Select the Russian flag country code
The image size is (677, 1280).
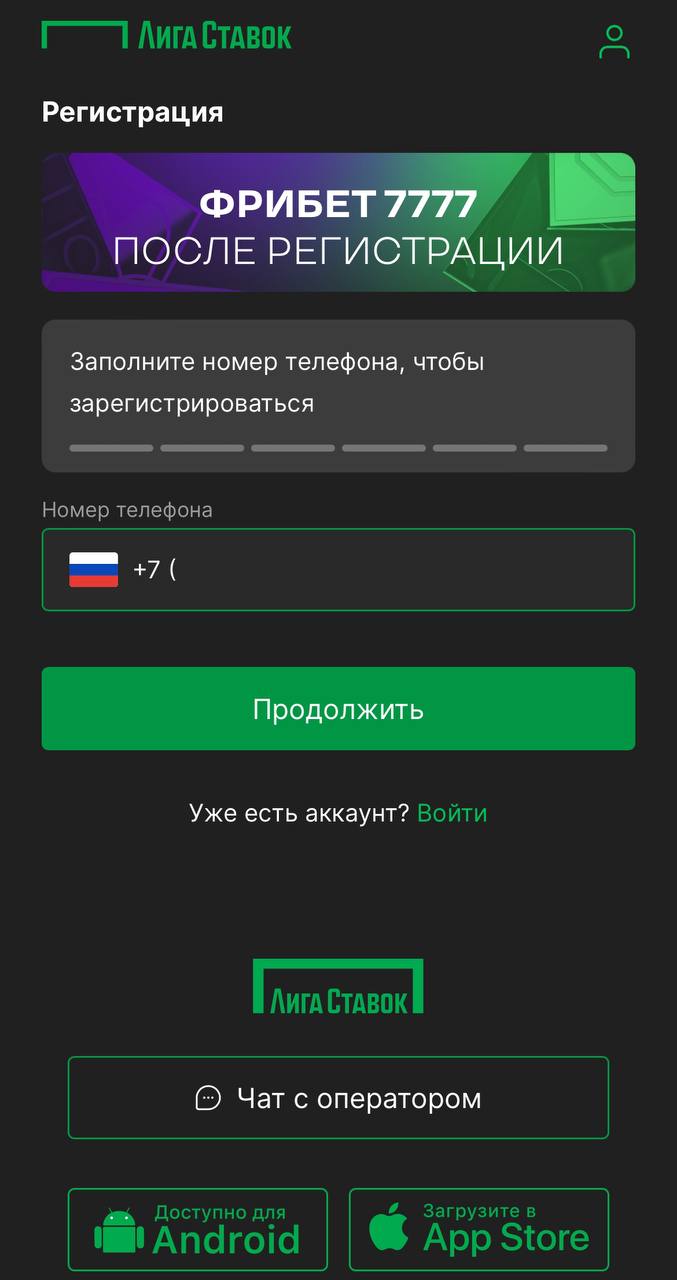93,570
